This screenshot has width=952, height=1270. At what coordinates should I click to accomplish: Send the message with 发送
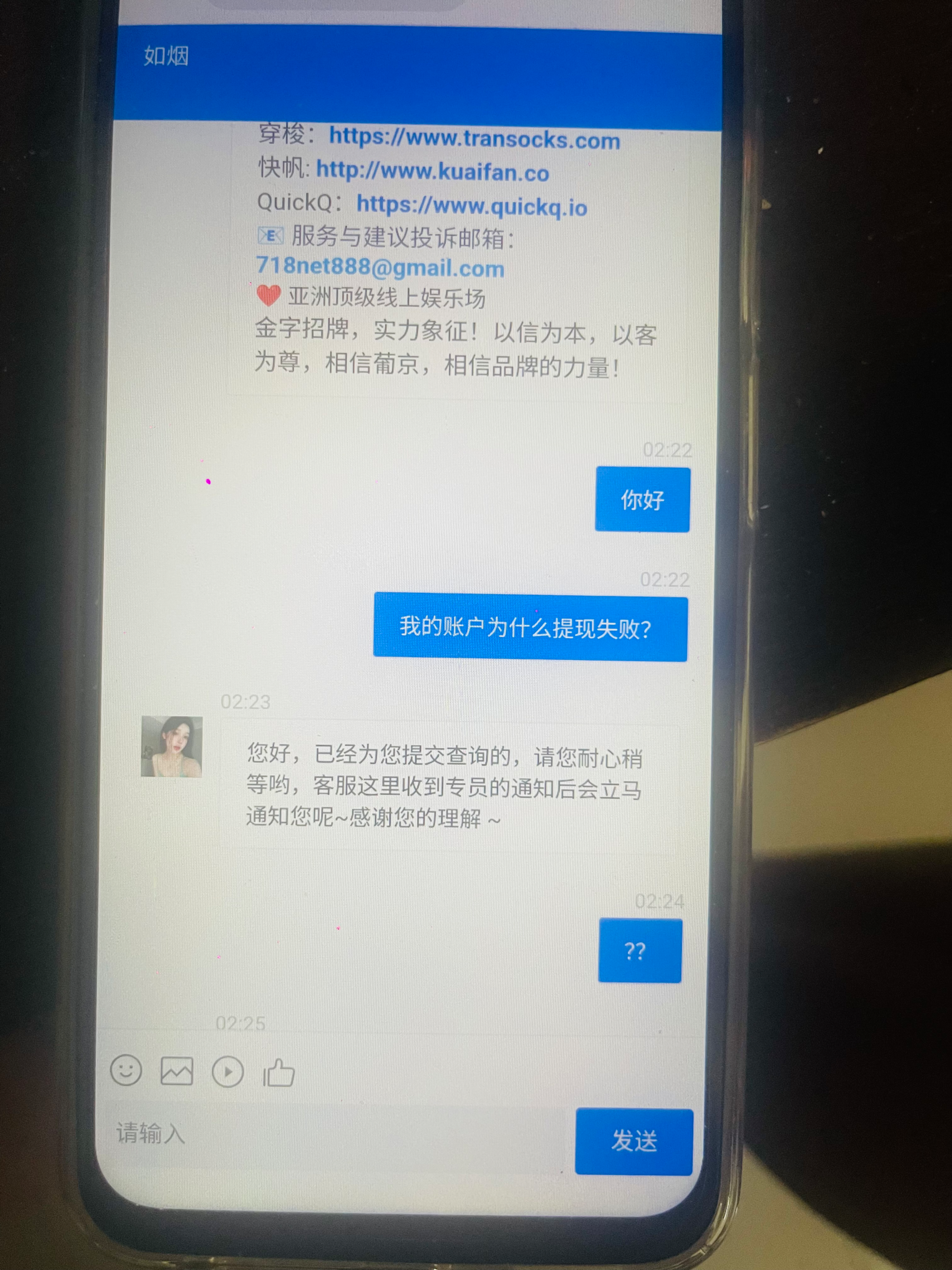634,1141
